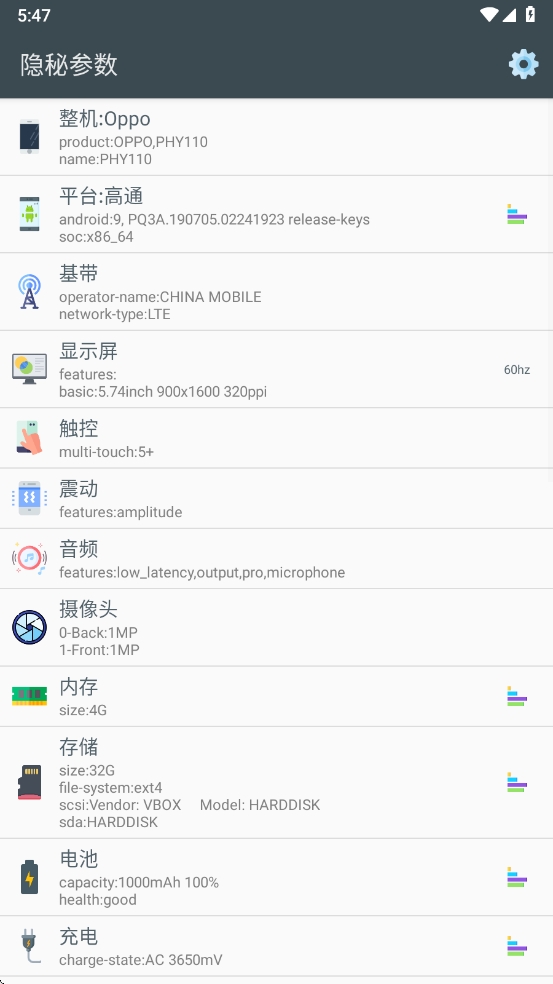Open the 音频 audio row
Screen dimensions: 553x984
tap(276, 559)
